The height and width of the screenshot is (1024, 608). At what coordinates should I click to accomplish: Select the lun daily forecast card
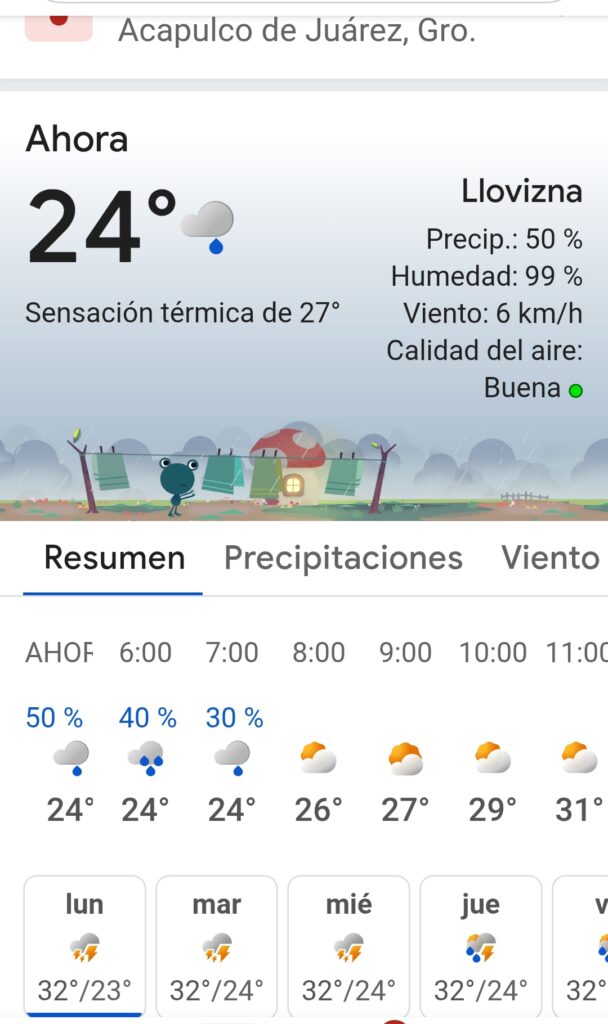coord(85,946)
